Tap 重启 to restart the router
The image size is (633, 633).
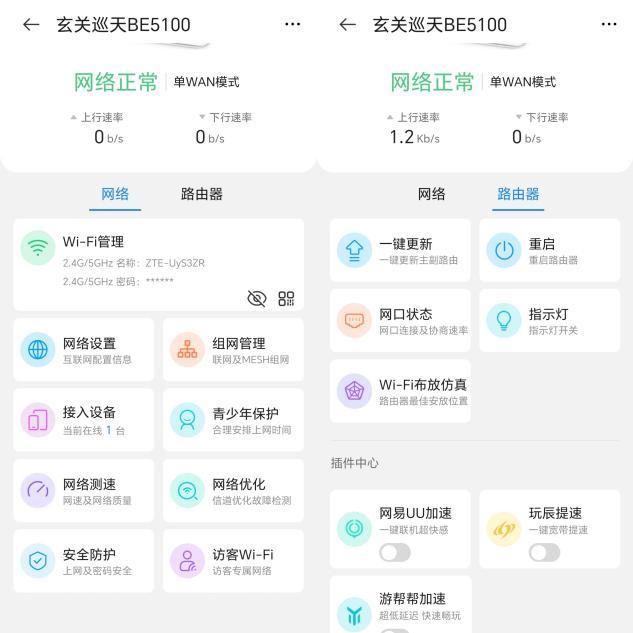tap(549, 251)
